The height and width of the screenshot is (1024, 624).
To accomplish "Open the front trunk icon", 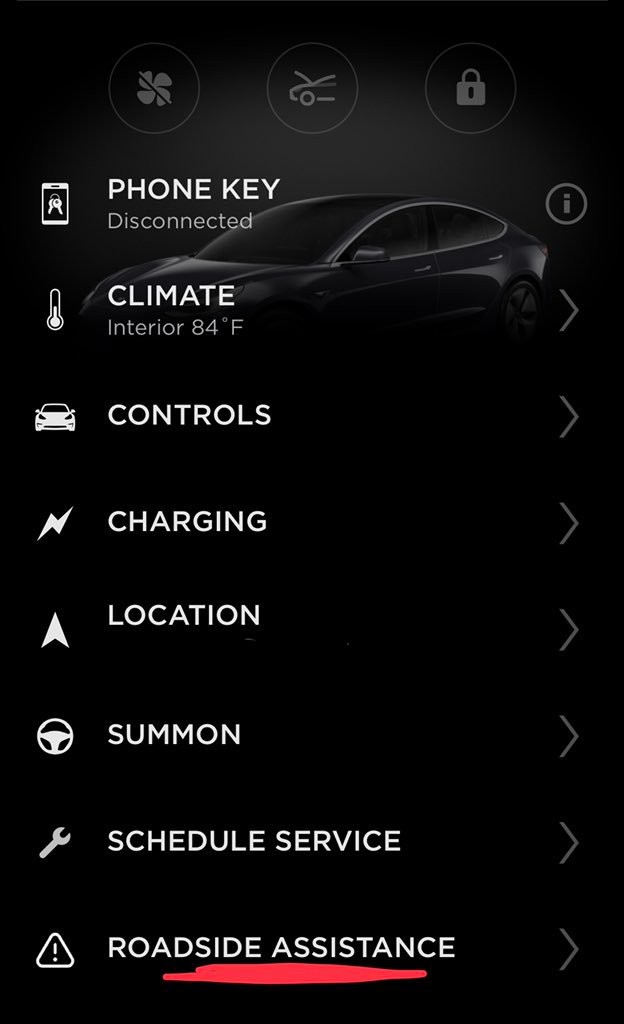I will pyautogui.click(x=313, y=88).
